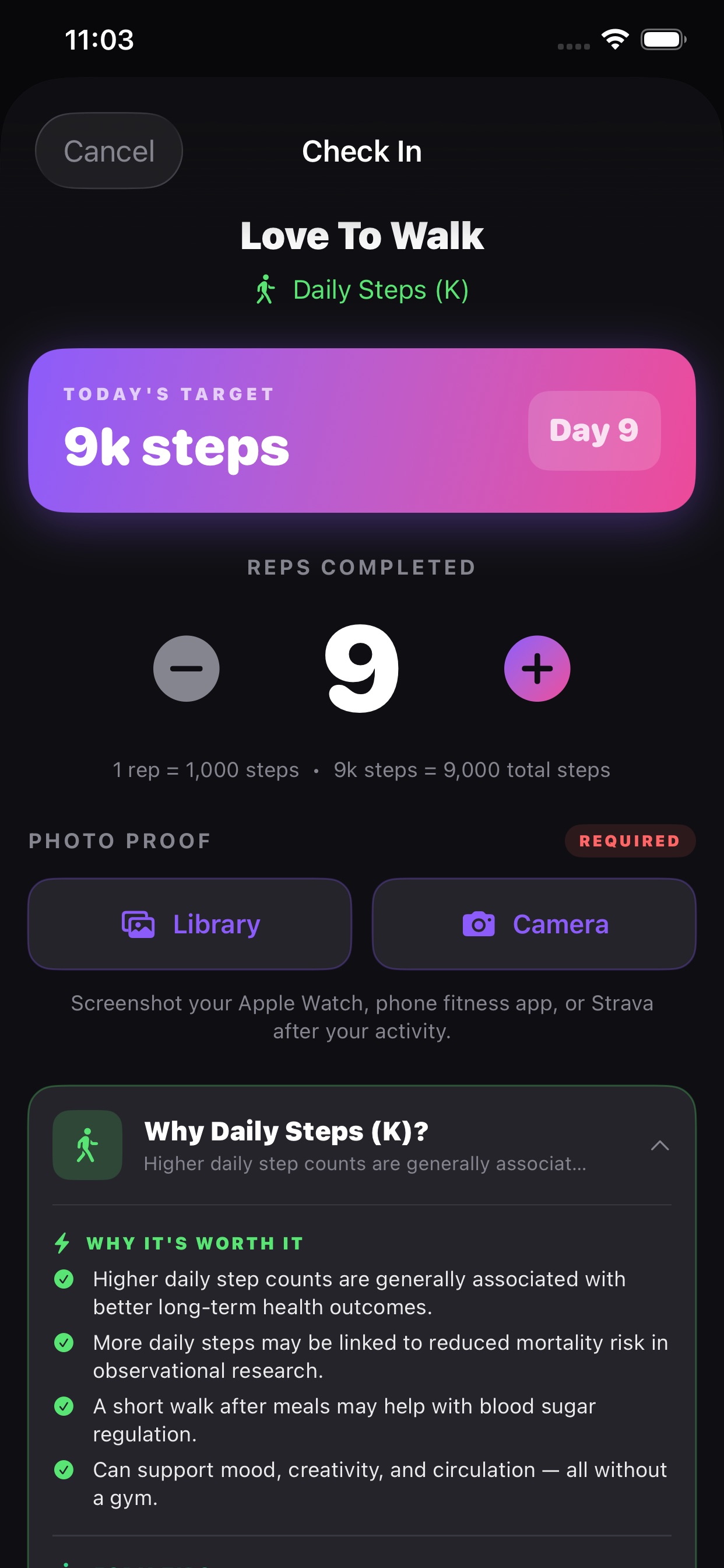Image resolution: width=724 pixels, height=1568 pixels.
Task: Cancel the check-in
Action: (x=109, y=151)
